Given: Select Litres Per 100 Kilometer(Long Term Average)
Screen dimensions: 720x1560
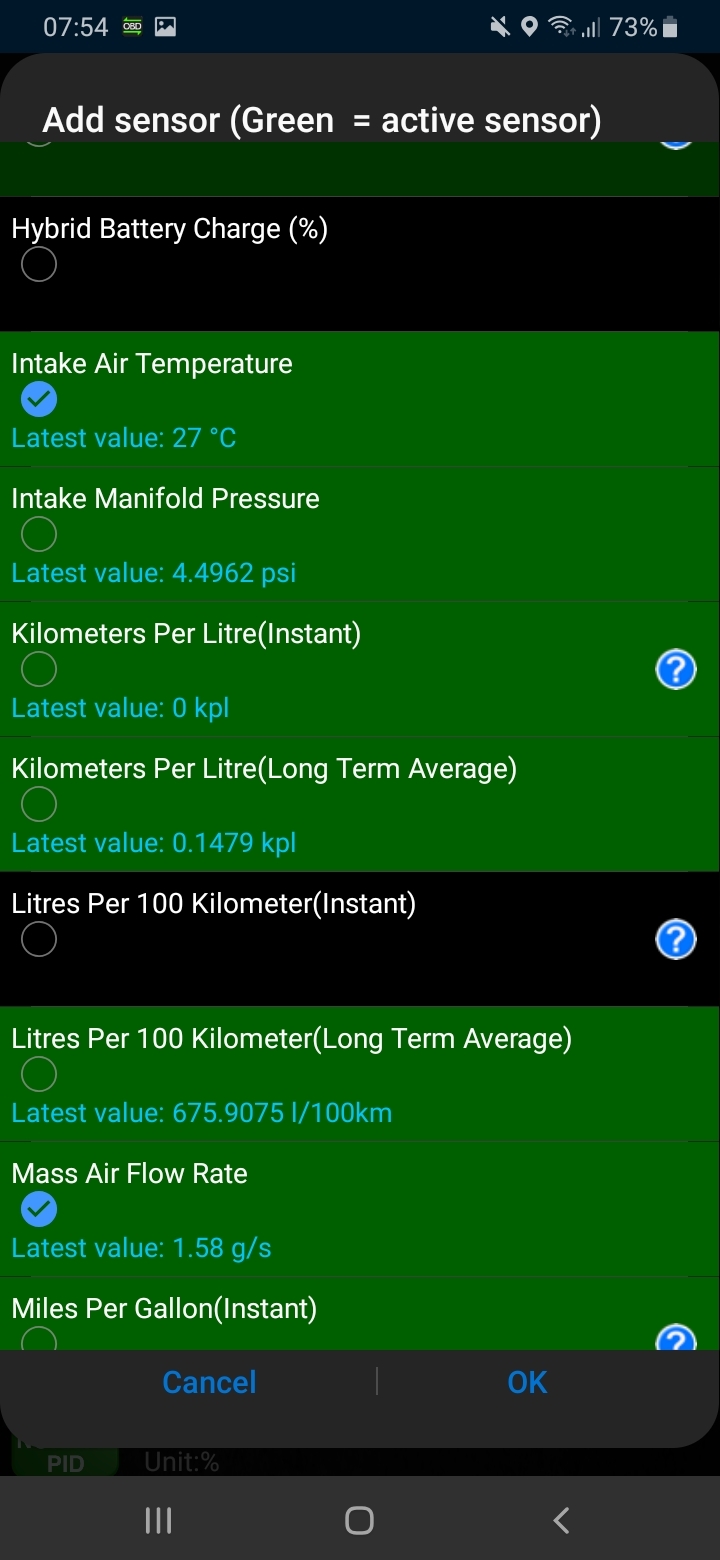Looking at the screenshot, I should pyautogui.click(x=39, y=1075).
